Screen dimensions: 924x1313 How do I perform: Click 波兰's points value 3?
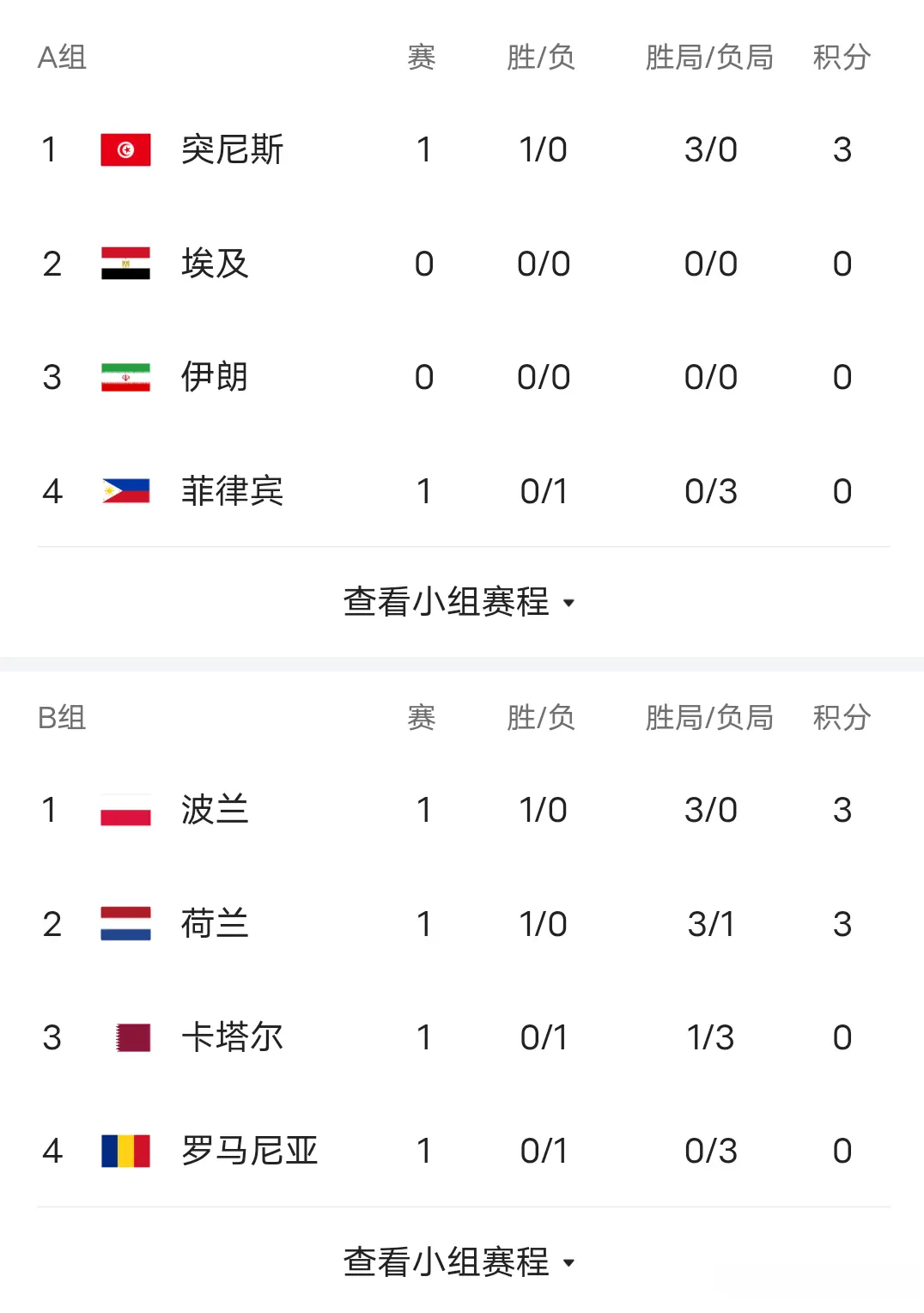(842, 809)
